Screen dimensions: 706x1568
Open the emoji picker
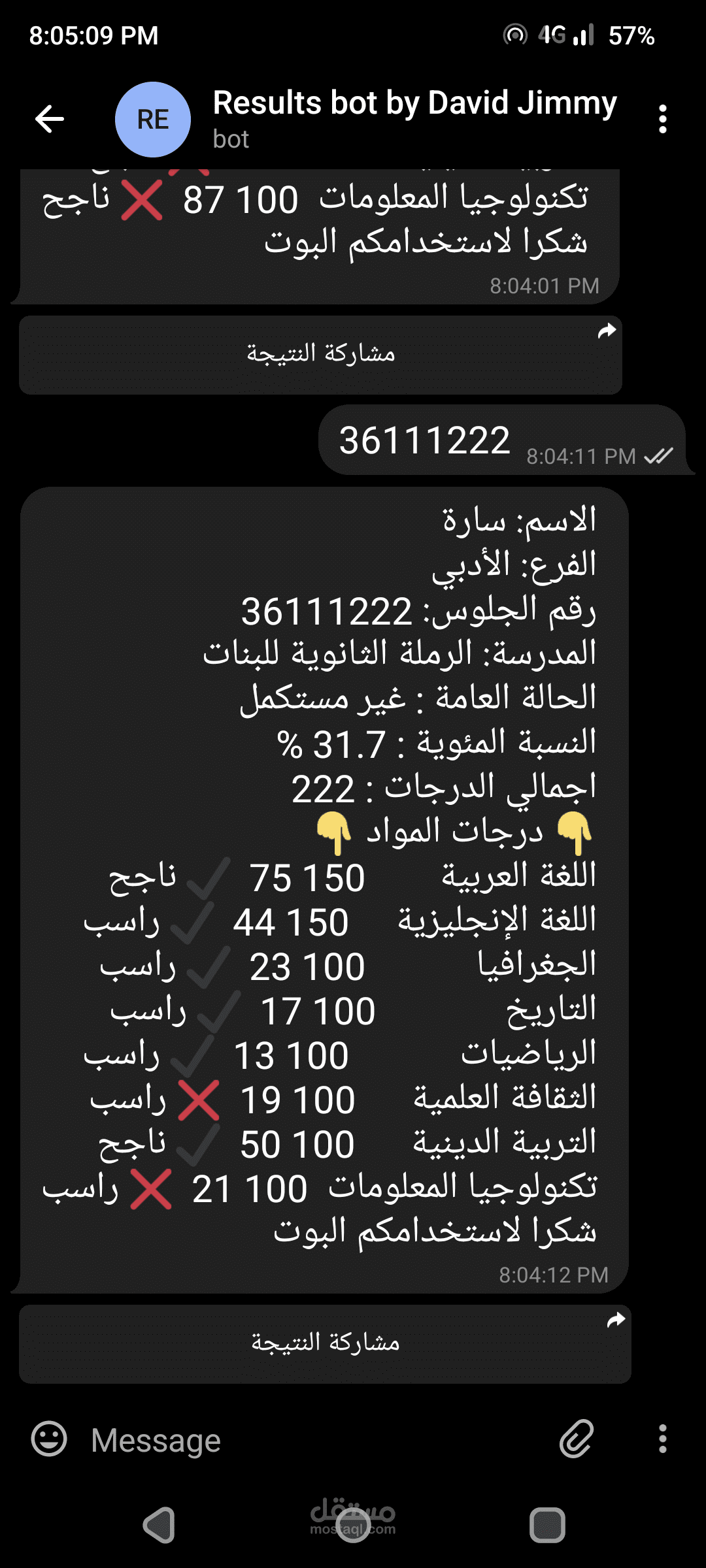pyautogui.click(x=49, y=1439)
